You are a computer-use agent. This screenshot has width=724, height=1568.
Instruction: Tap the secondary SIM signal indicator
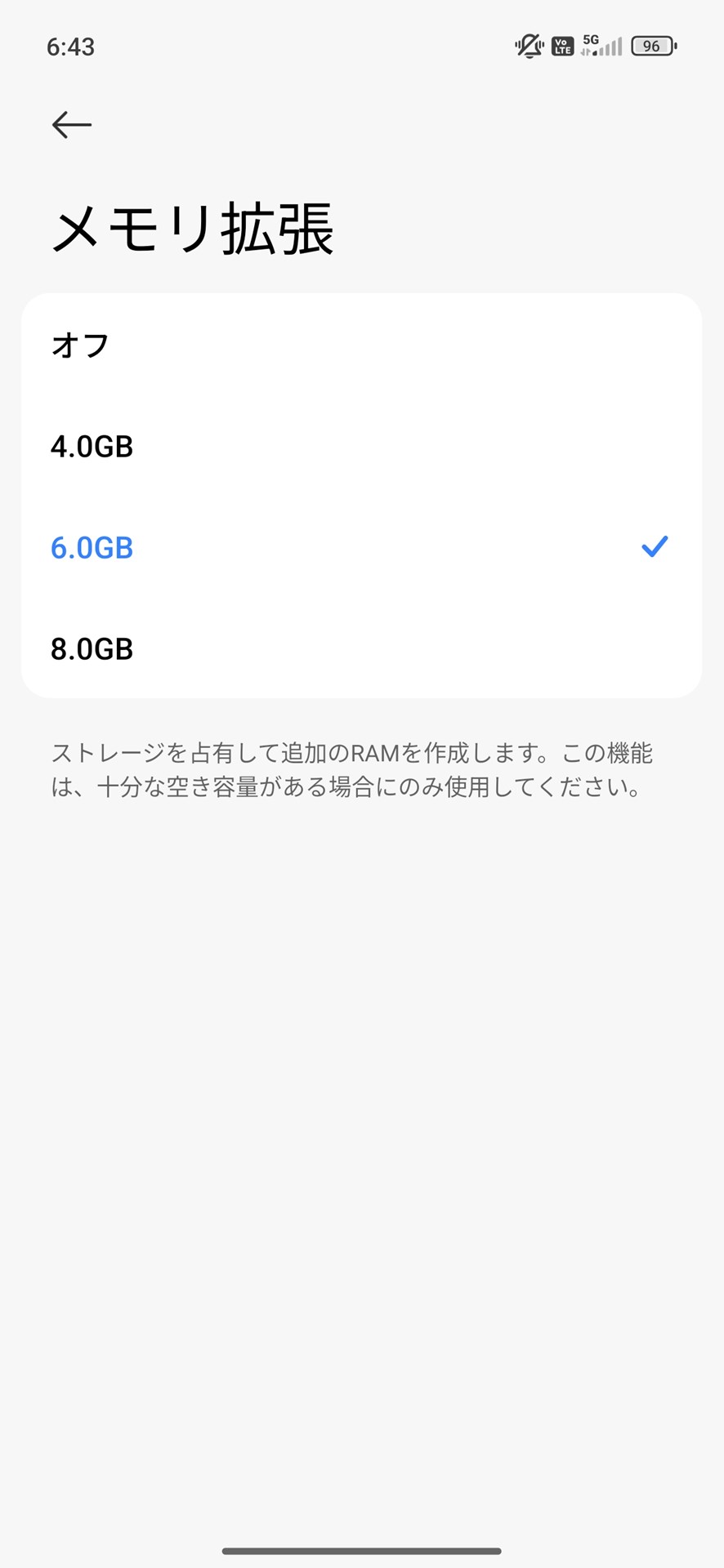[585, 52]
